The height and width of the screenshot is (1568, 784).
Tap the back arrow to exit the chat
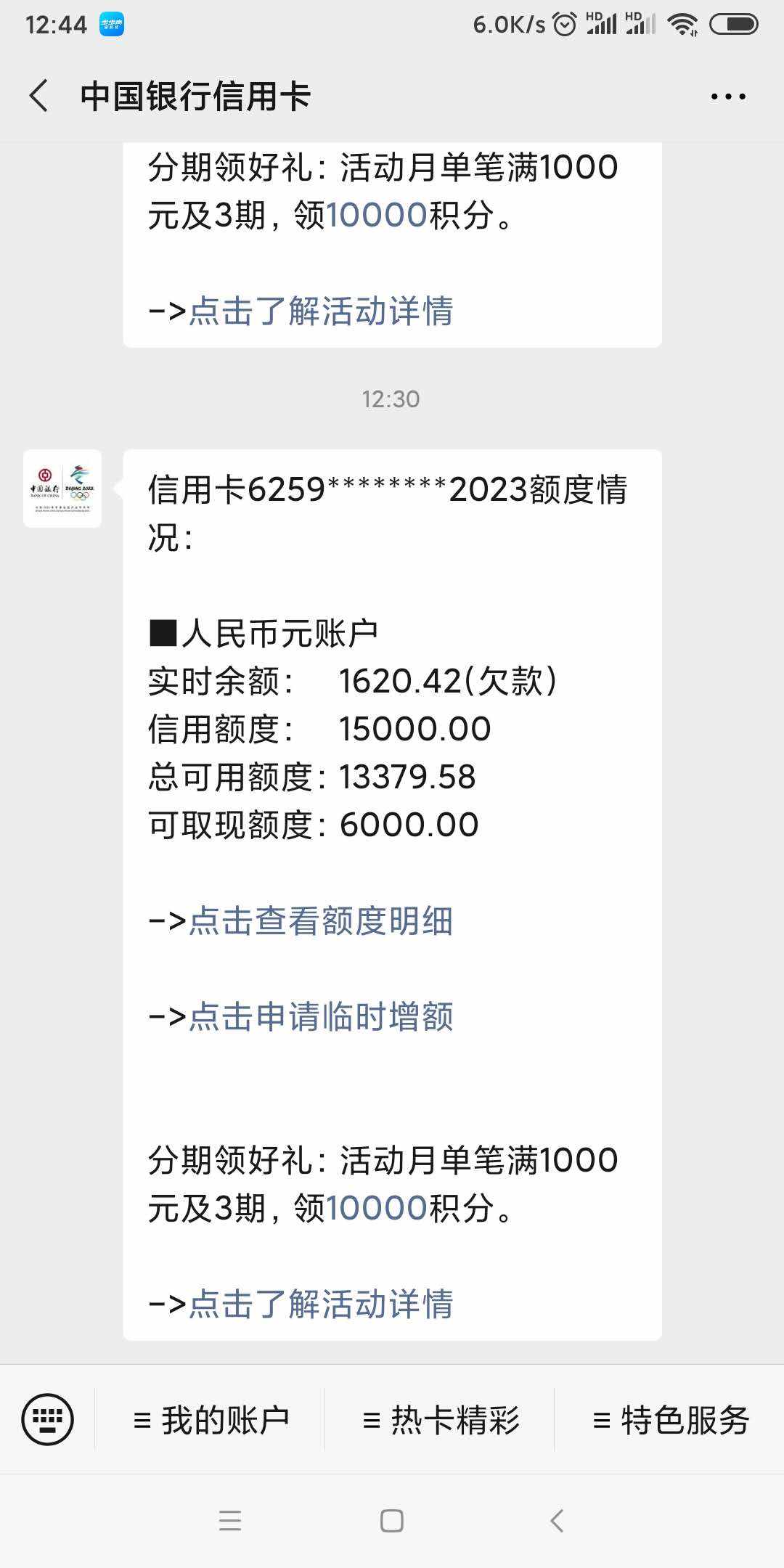38,94
